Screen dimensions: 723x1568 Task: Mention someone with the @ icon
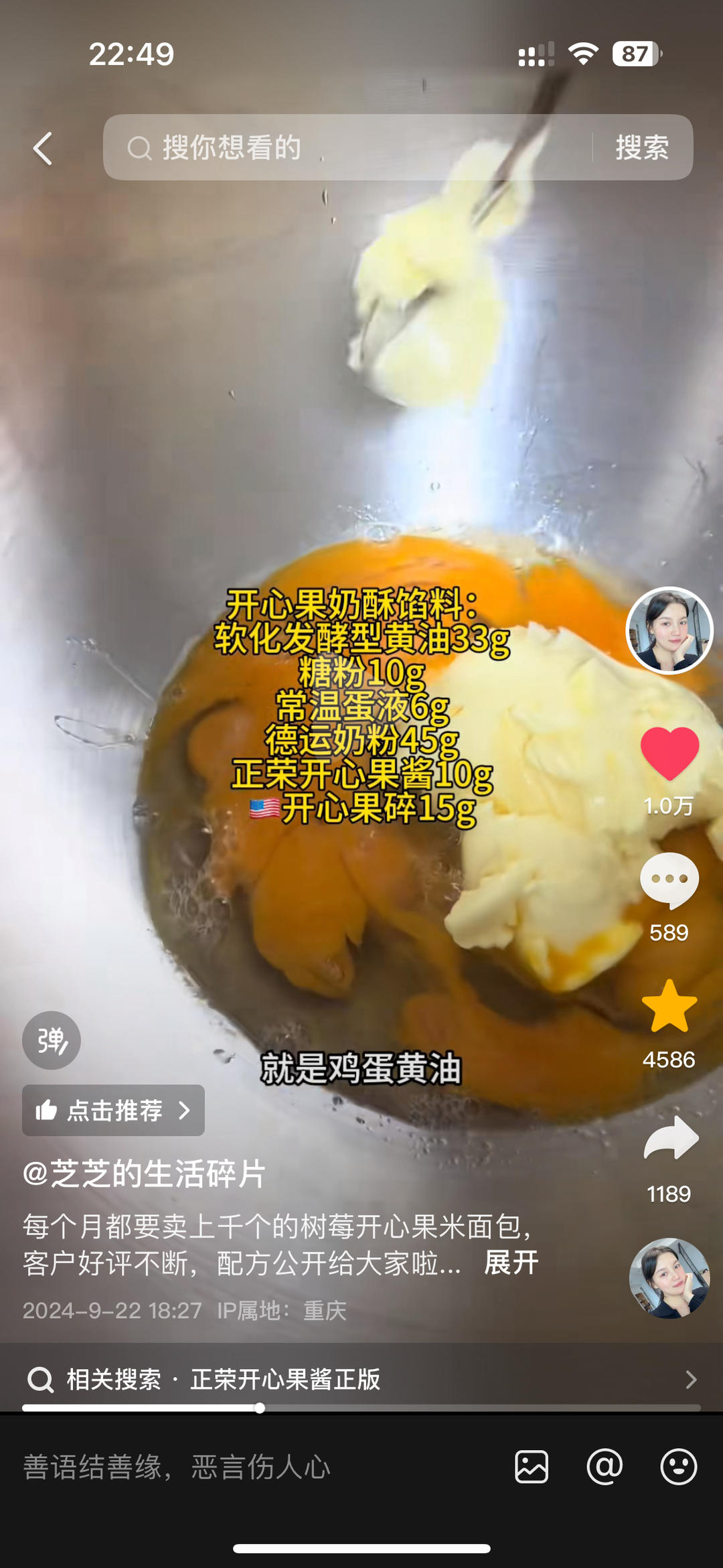coord(605,1467)
